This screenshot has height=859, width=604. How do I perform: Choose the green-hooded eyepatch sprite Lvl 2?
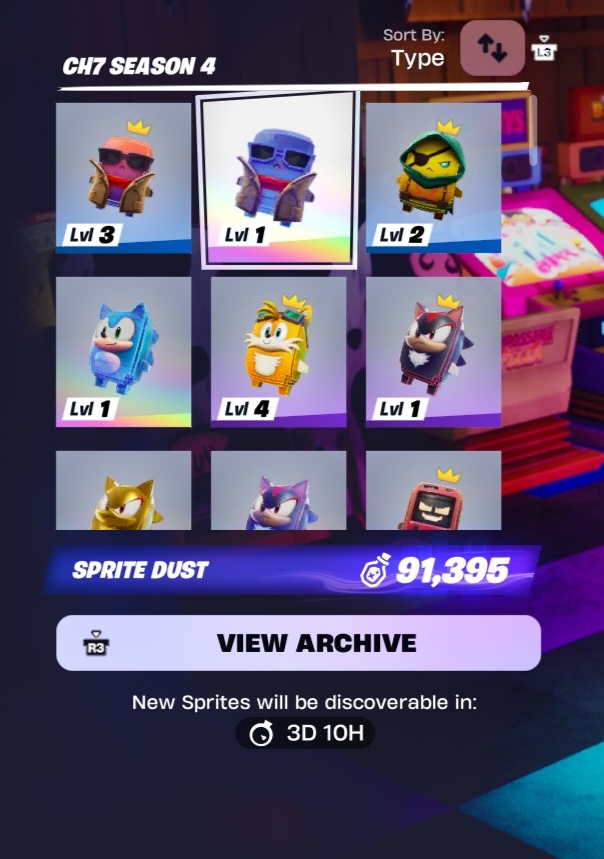[434, 178]
